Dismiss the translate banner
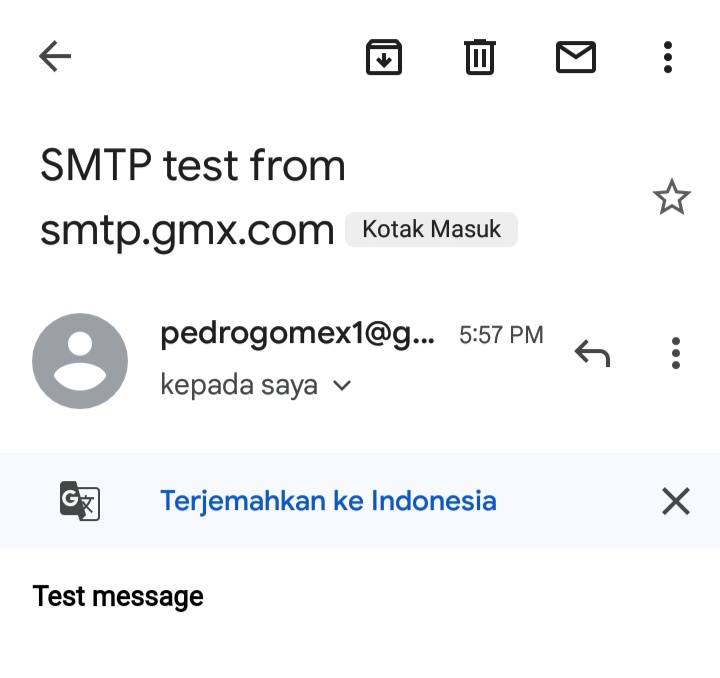The height and width of the screenshot is (678, 720). pyautogui.click(x=676, y=501)
